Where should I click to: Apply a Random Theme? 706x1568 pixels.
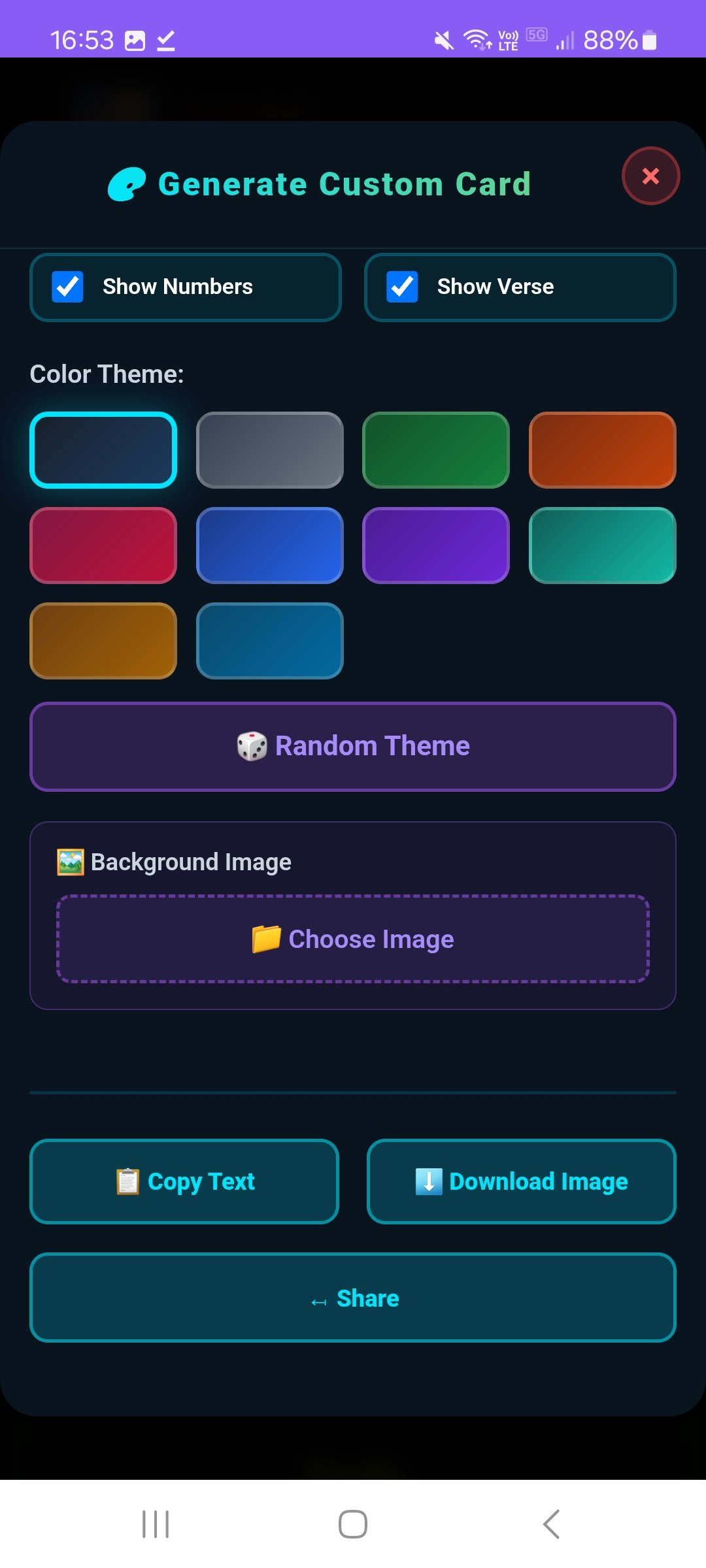[353, 746]
